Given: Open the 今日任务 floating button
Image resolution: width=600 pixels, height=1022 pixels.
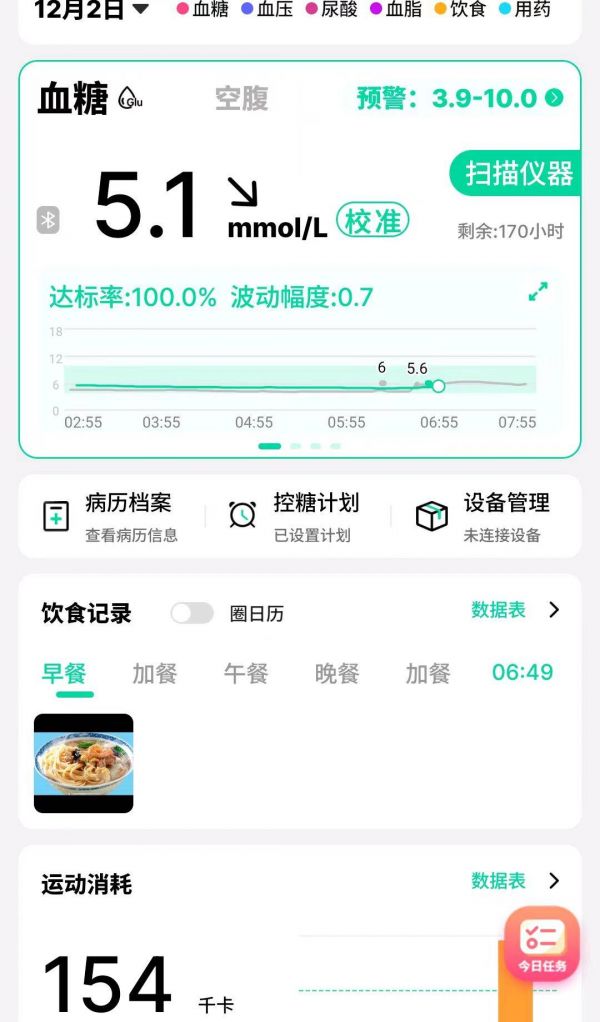Looking at the screenshot, I should 542,944.
